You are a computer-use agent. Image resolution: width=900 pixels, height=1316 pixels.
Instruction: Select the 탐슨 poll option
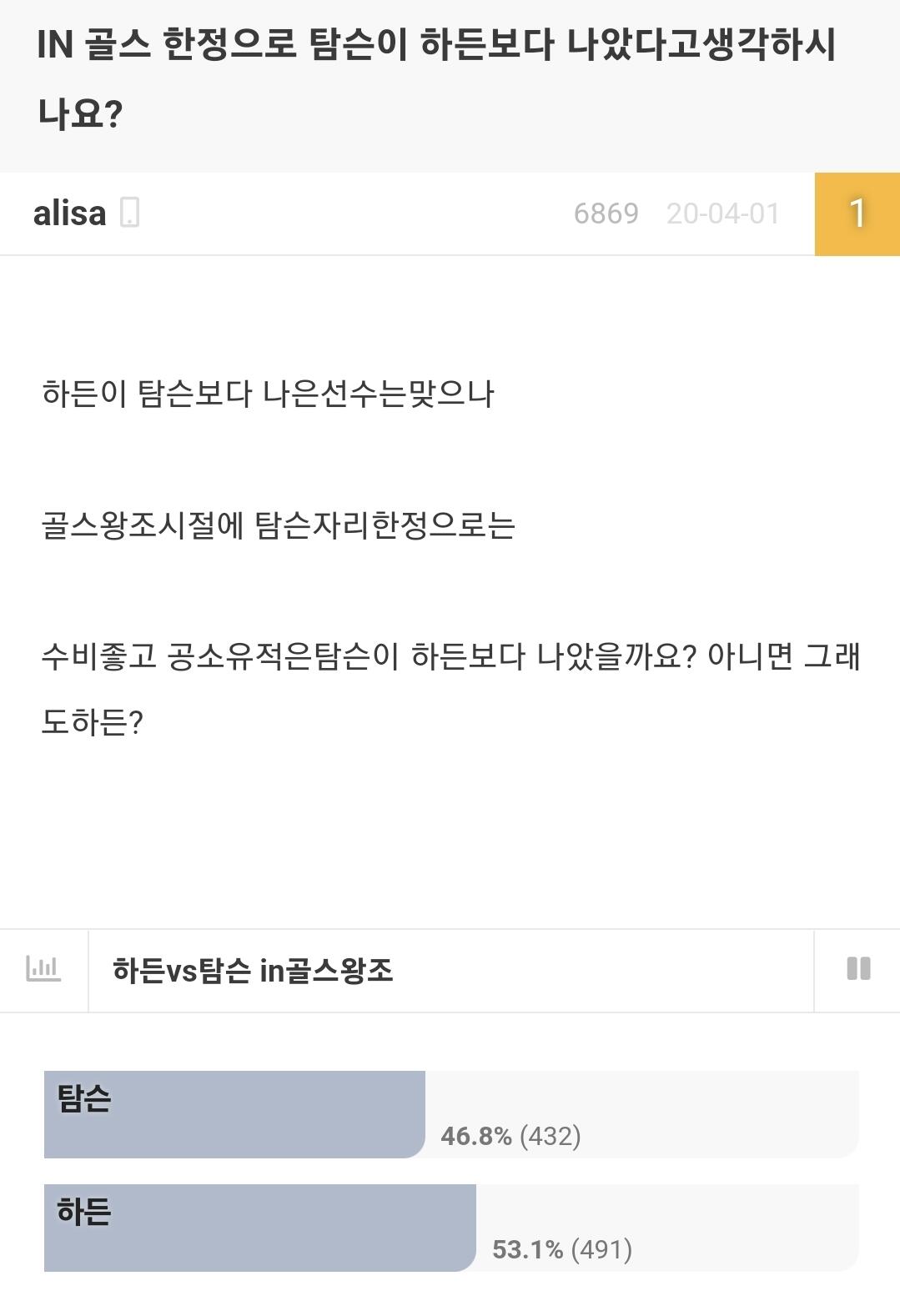pyautogui.click(x=451, y=1114)
